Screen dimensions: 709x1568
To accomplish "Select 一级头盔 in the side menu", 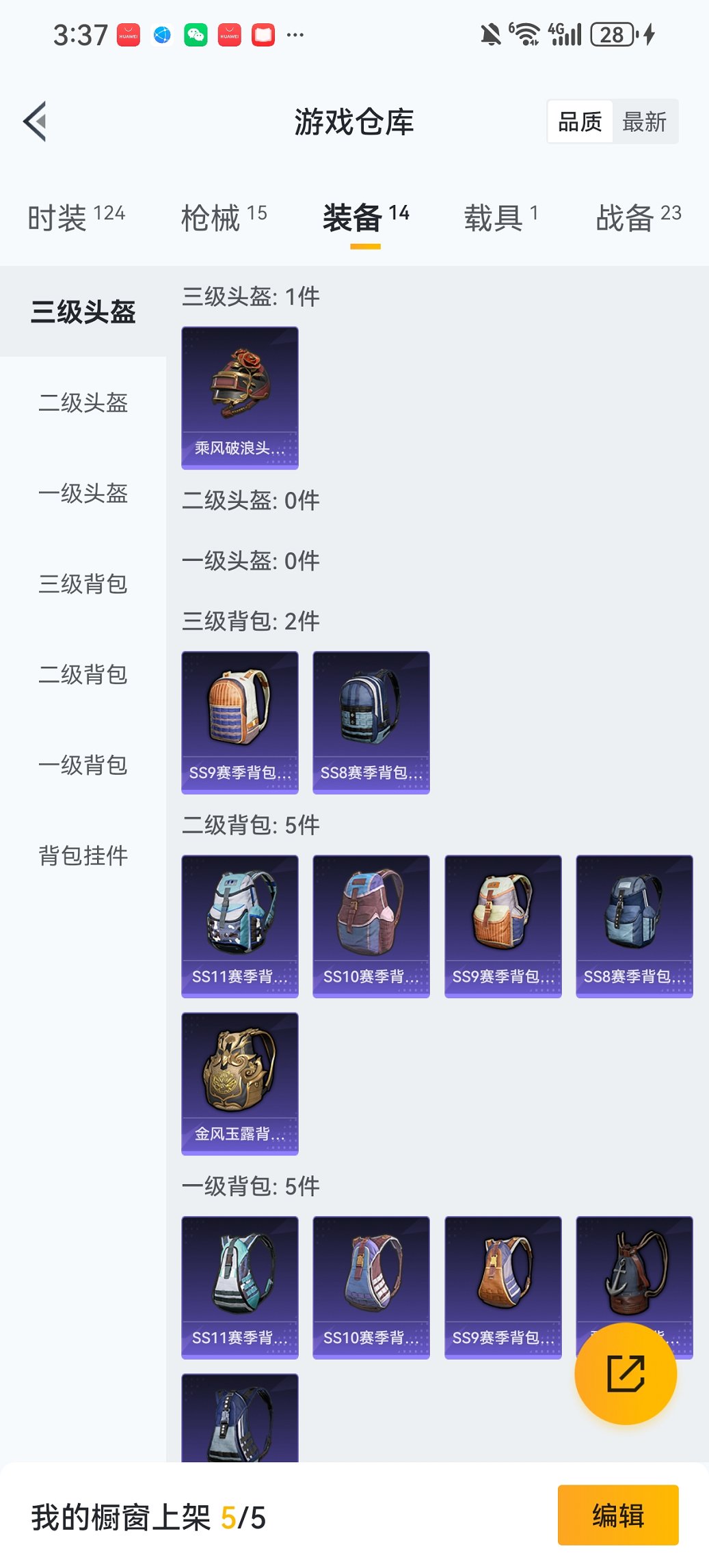I will coord(83,493).
